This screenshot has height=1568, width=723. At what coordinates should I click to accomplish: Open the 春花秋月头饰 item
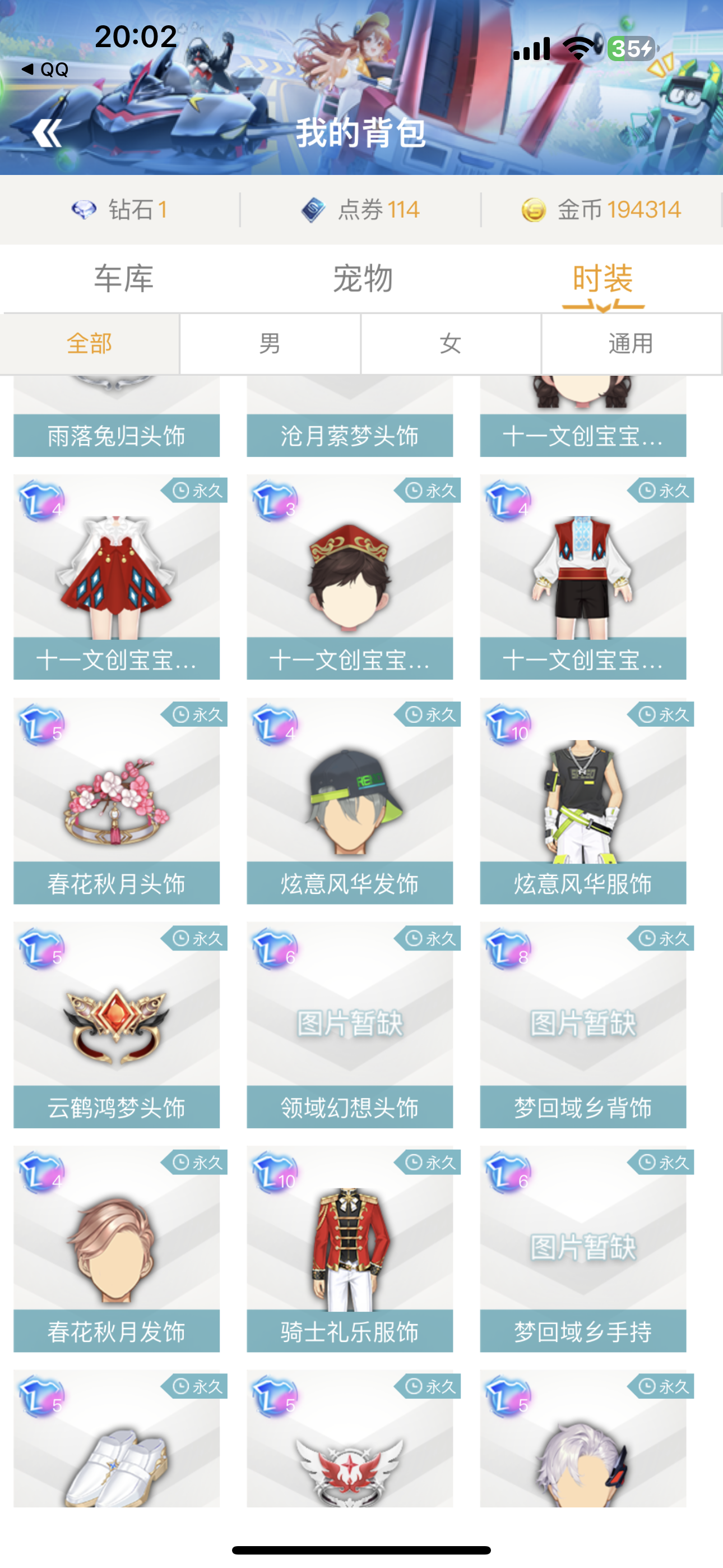pyautogui.click(x=116, y=801)
